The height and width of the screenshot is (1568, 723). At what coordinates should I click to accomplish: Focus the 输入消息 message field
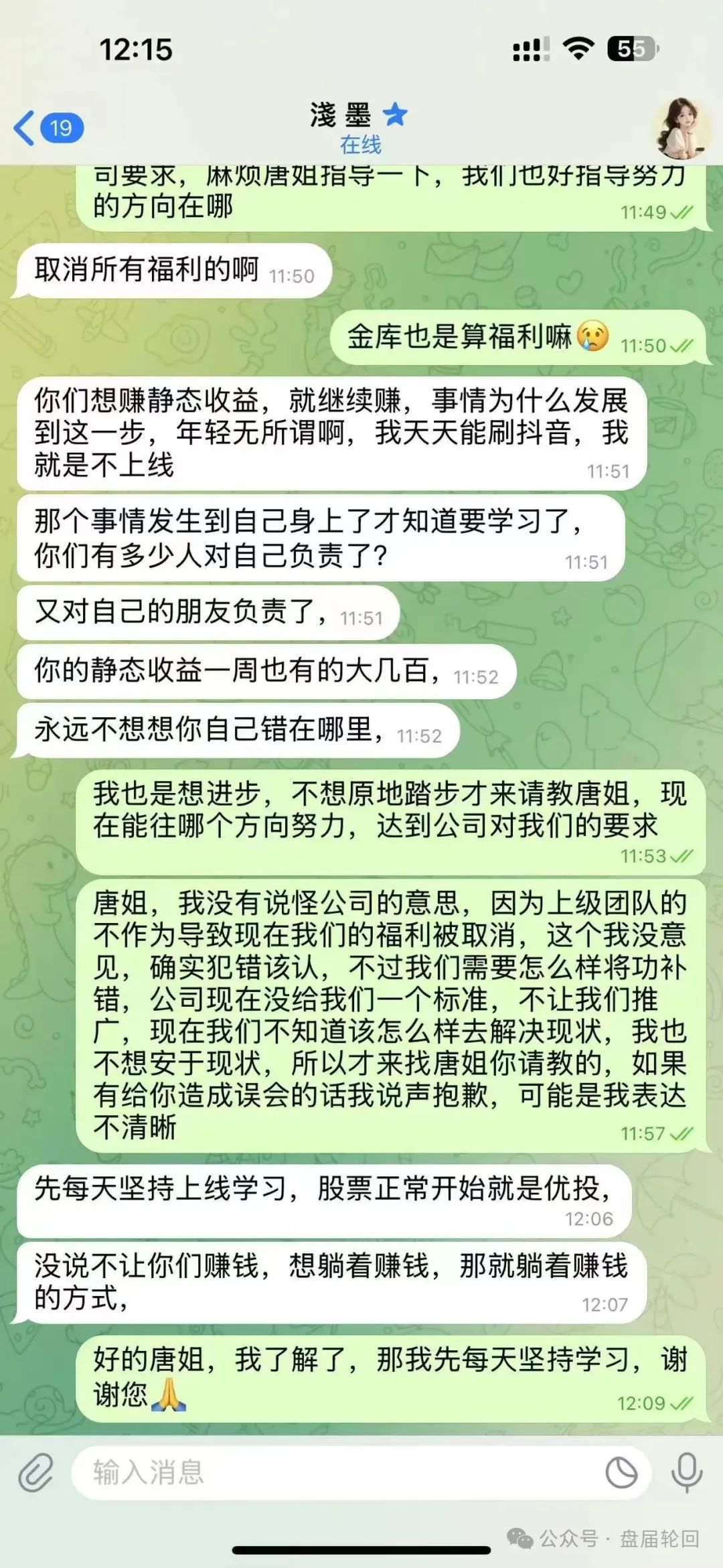pos(335,1472)
